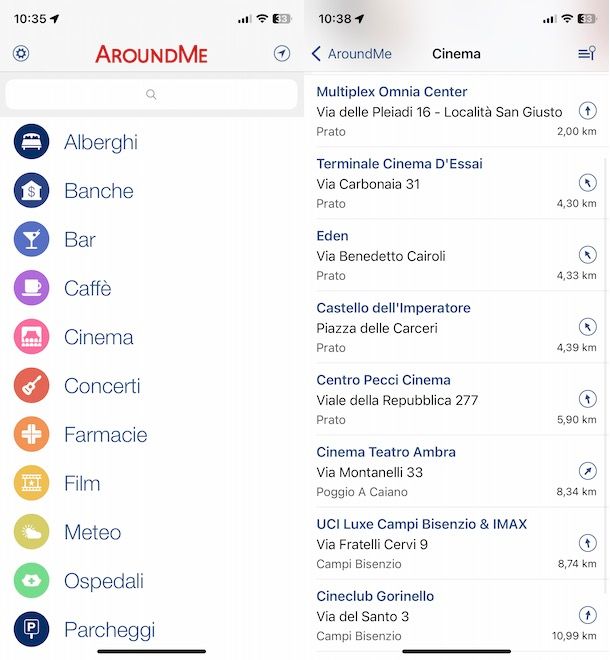Open the Meteo category

[92, 532]
